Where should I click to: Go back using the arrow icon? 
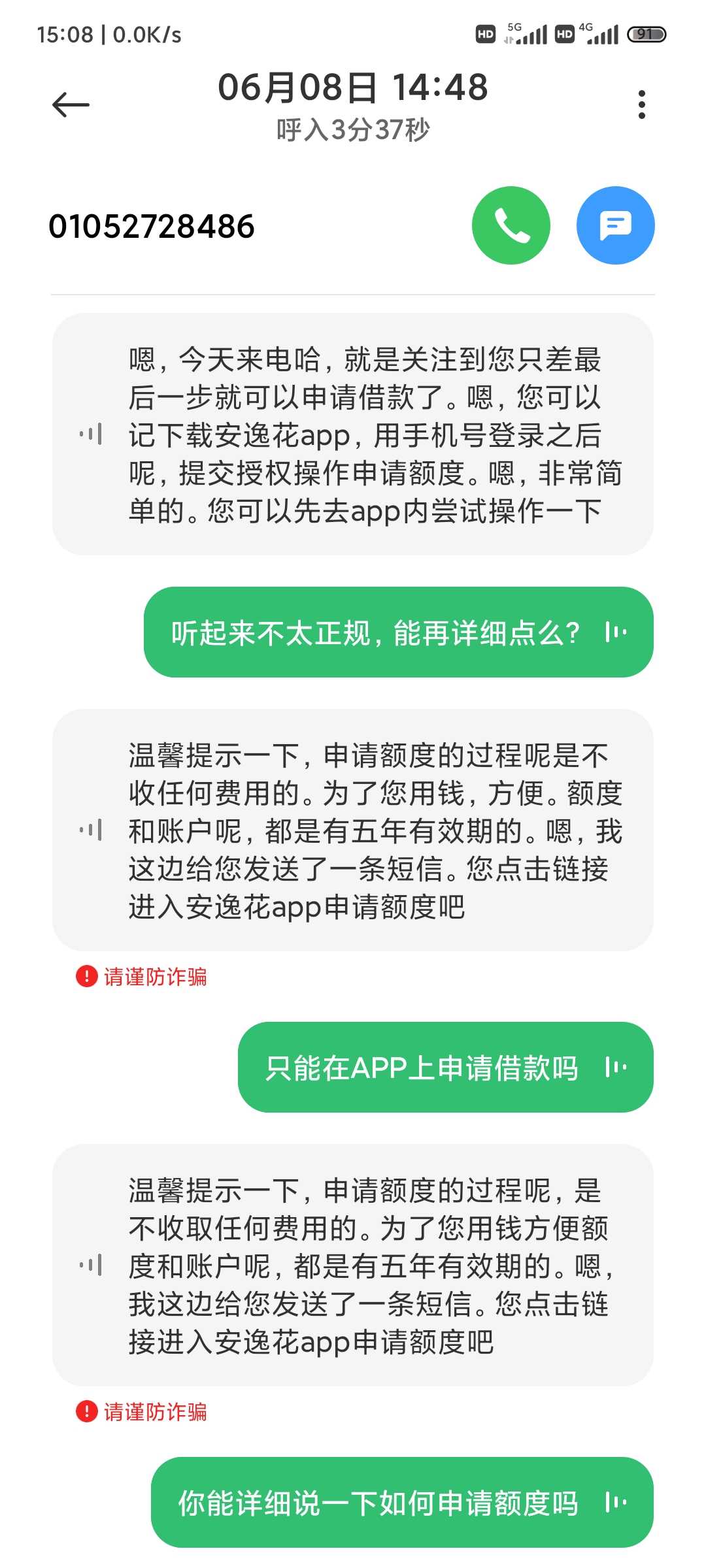click(x=71, y=105)
